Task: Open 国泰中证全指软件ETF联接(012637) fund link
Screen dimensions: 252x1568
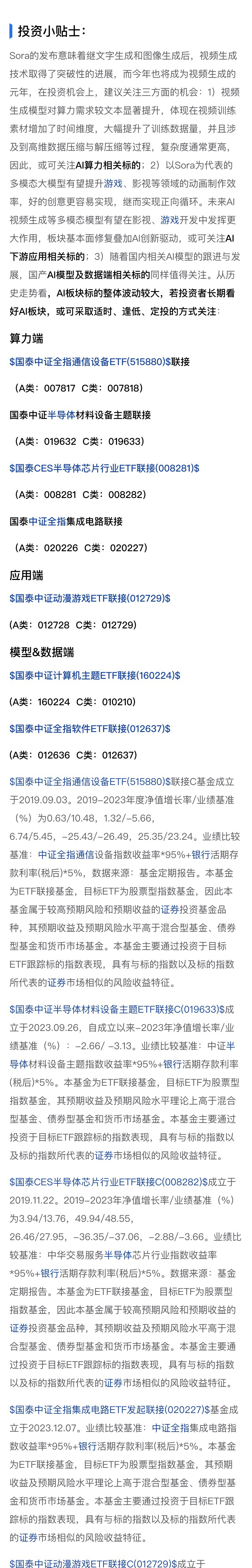Action: pyautogui.click(x=89, y=728)
